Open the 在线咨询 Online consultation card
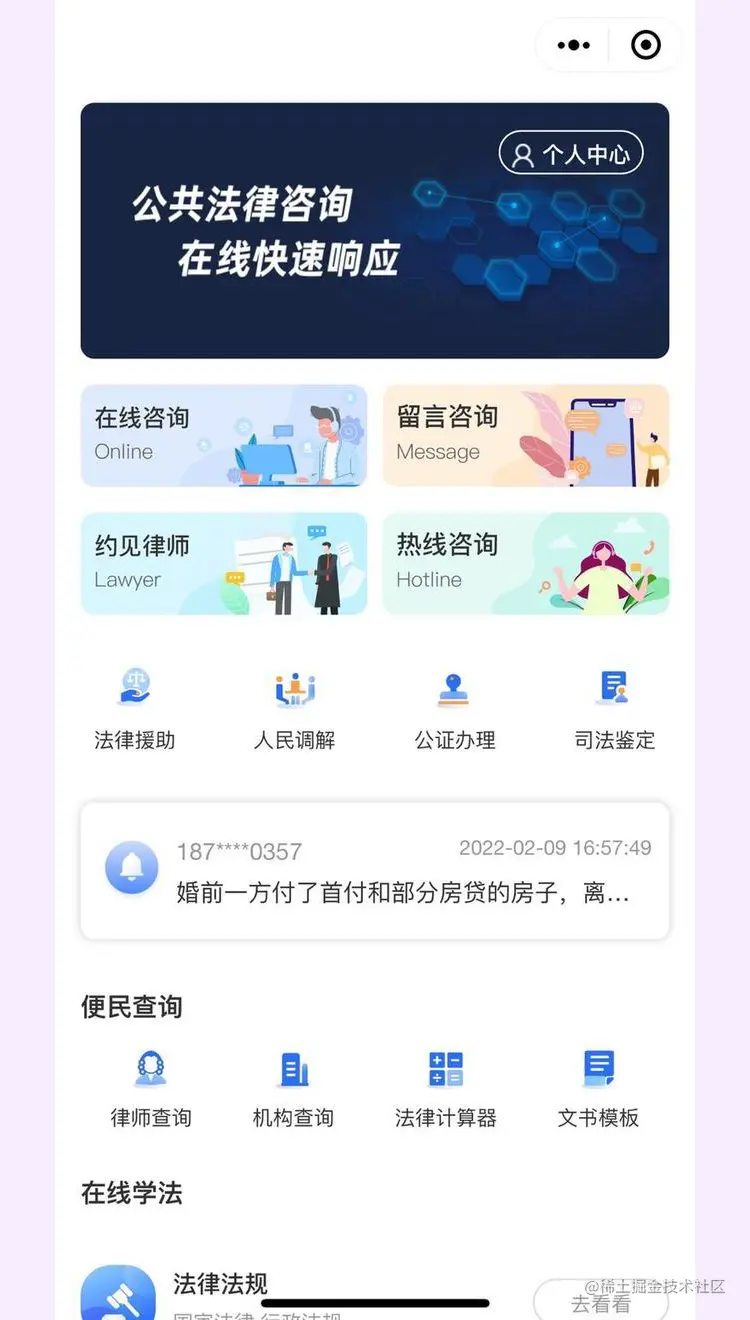 point(222,434)
